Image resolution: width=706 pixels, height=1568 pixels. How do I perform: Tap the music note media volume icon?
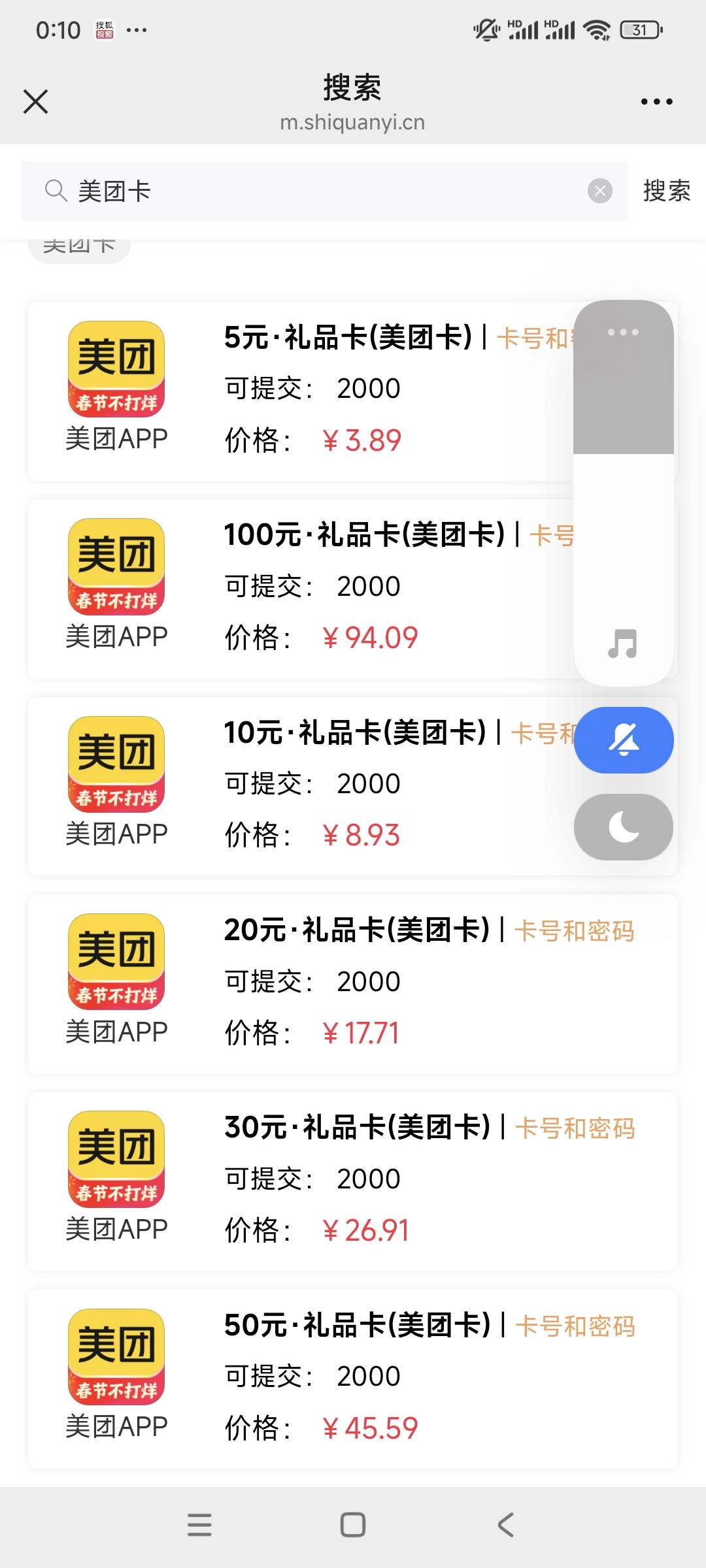[x=622, y=644]
